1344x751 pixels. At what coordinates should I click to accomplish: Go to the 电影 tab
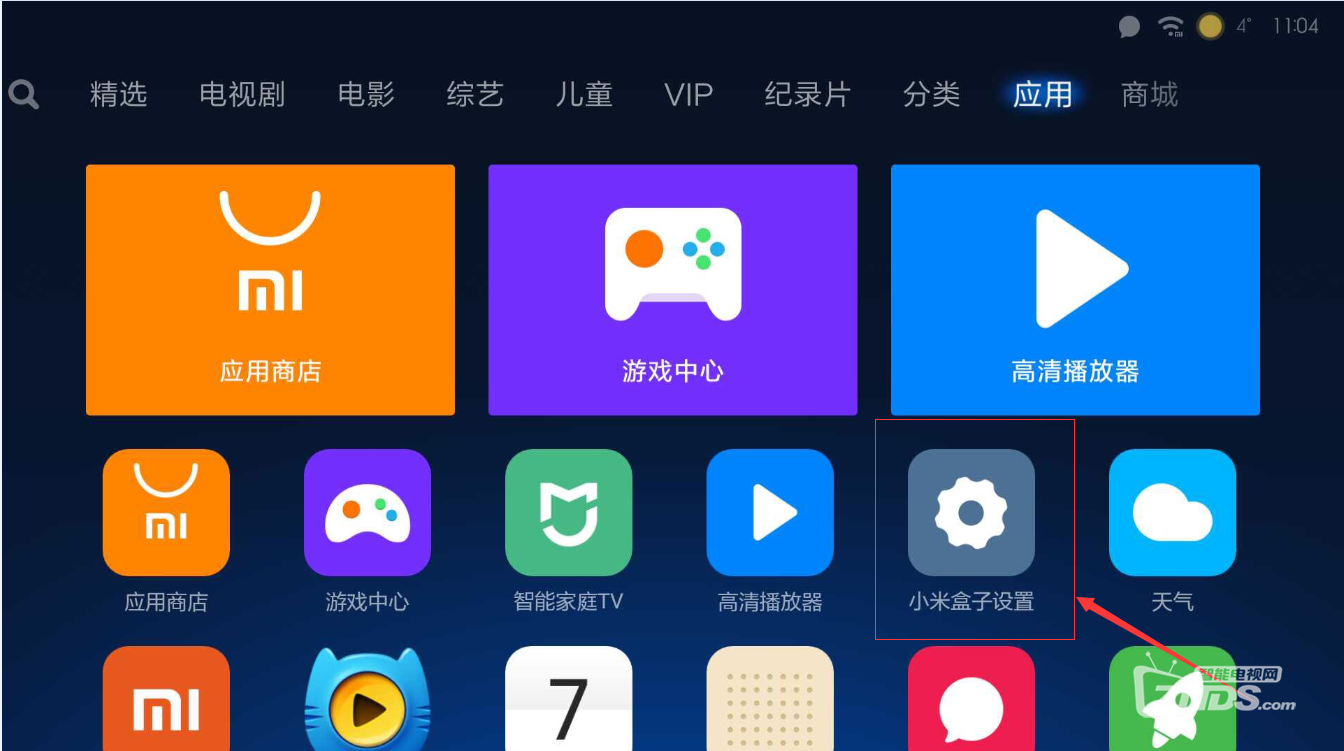[366, 95]
